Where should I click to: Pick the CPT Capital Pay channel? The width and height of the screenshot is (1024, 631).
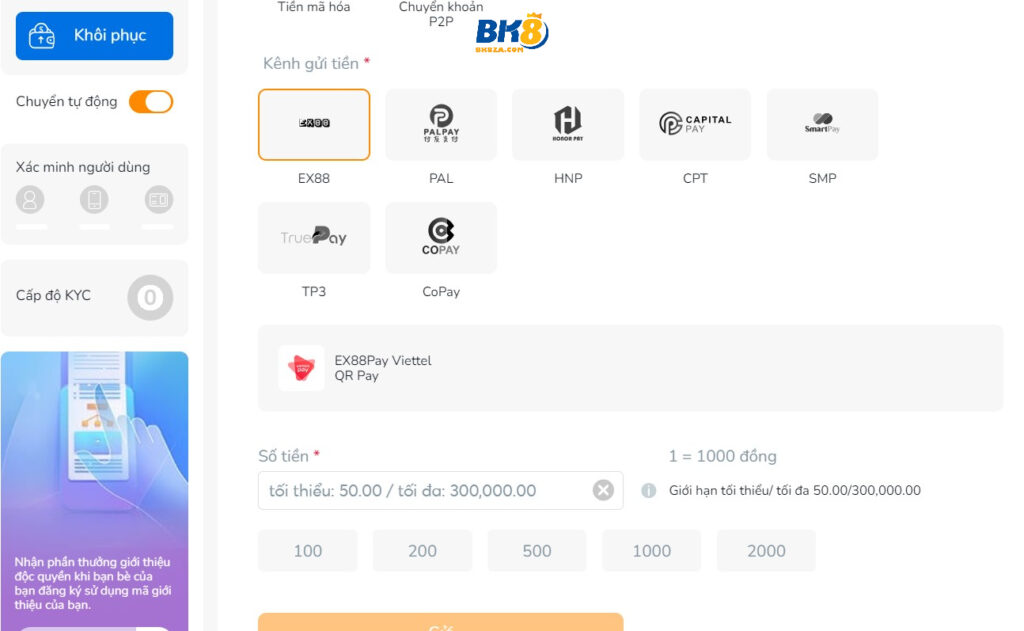[695, 125]
